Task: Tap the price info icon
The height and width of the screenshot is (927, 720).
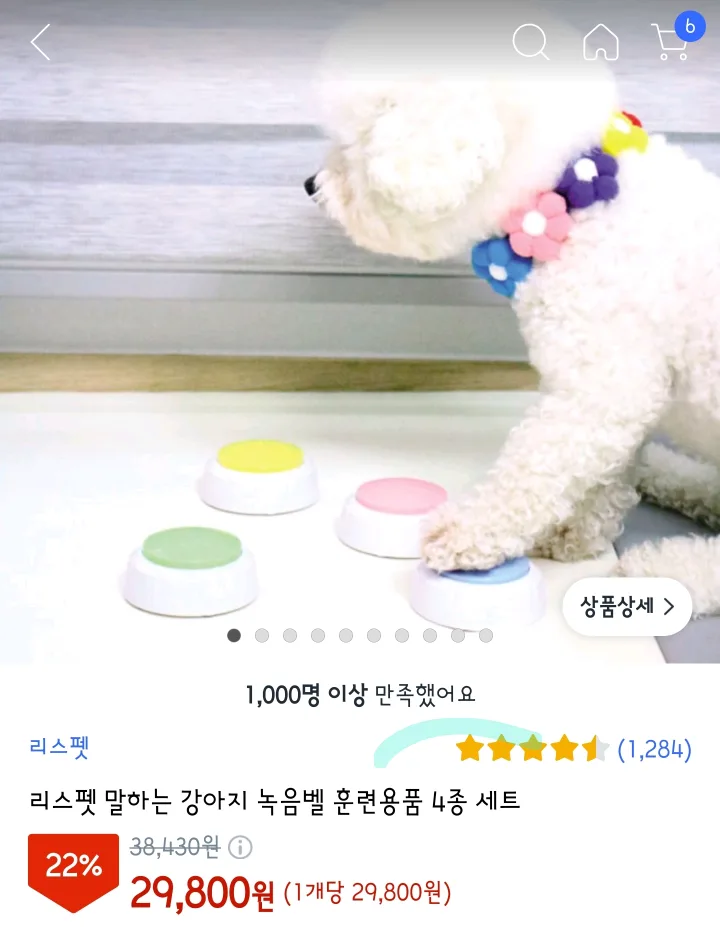Action: pos(240,848)
